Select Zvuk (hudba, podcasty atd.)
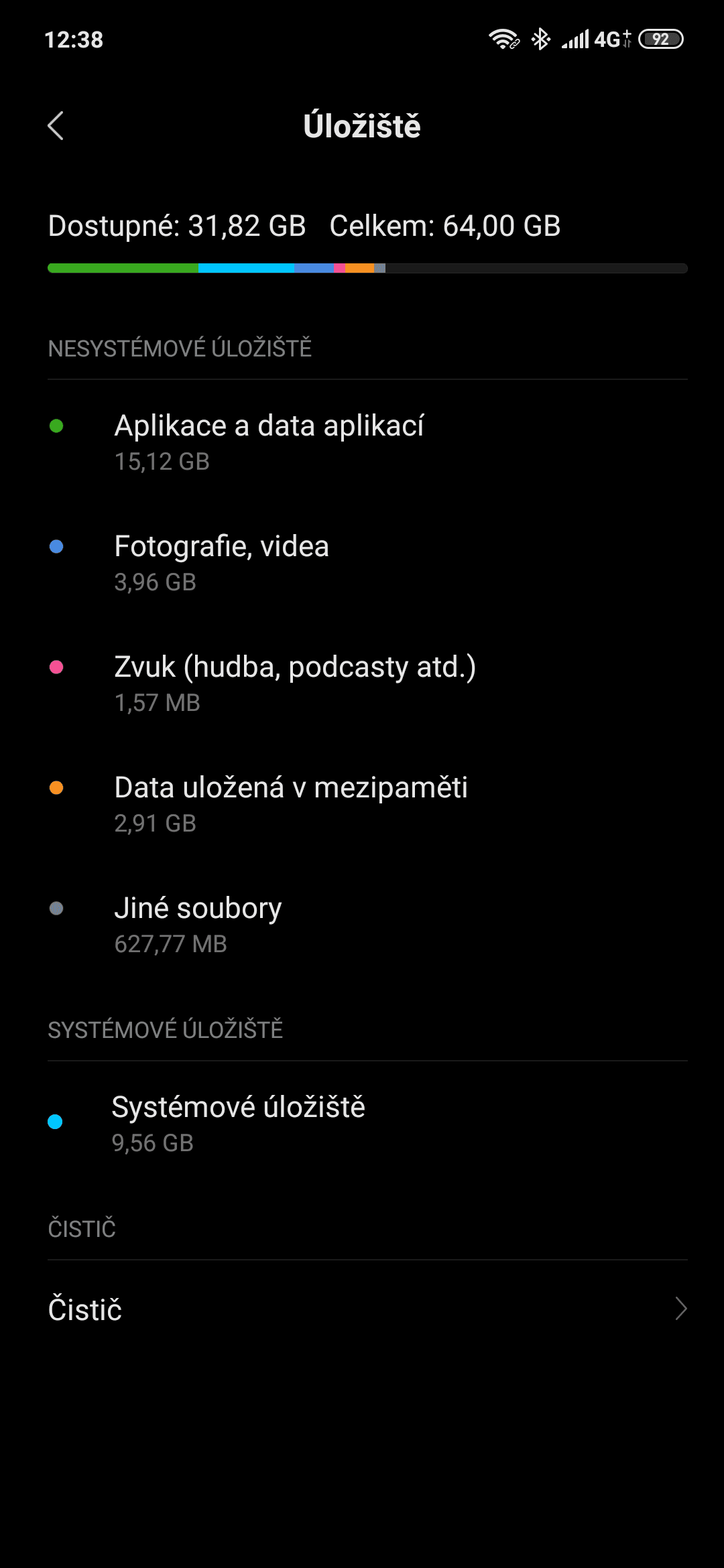Screen dimensions: 724x1568 click(x=362, y=683)
